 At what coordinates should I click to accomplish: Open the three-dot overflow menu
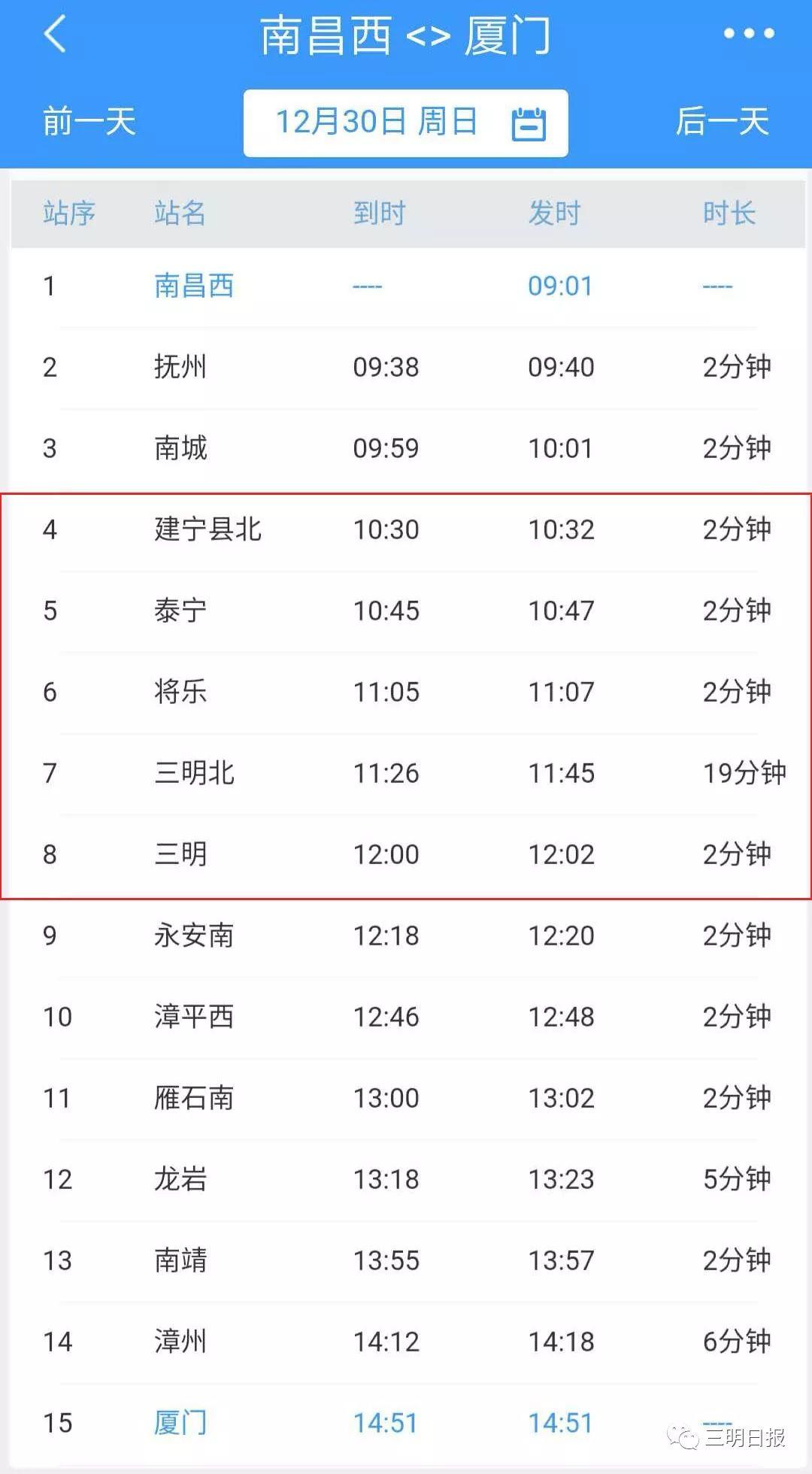click(x=748, y=34)
